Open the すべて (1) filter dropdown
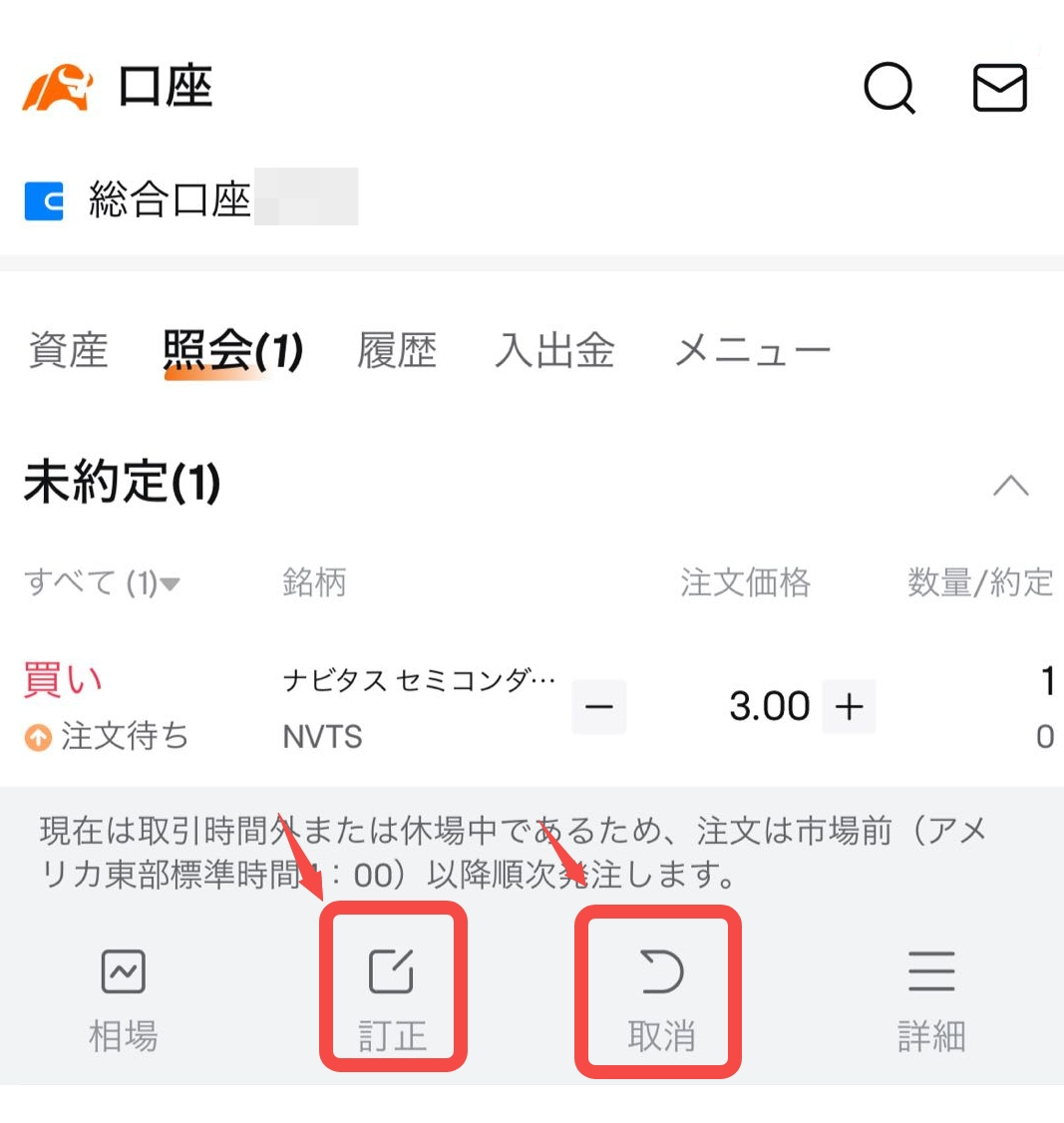The width and height of the screenshot is (1064, 1123). [102, 582]
